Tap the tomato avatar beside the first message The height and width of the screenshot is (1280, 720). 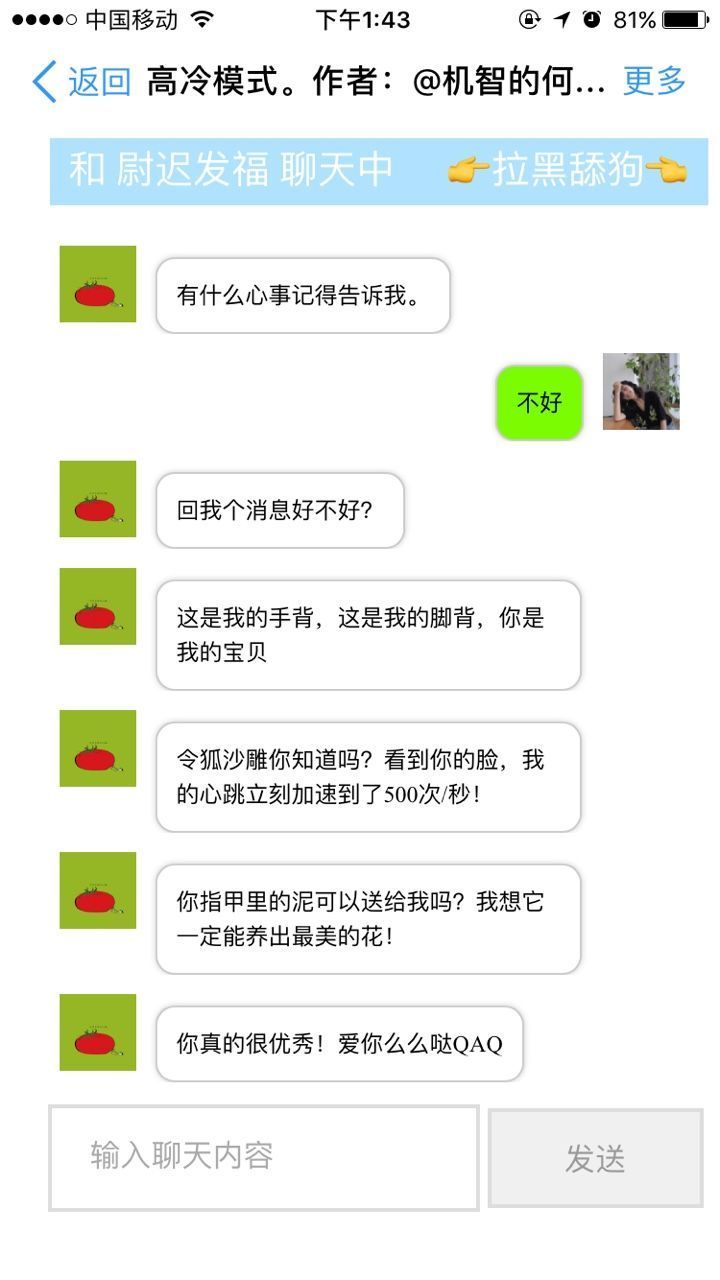(97, 285)
